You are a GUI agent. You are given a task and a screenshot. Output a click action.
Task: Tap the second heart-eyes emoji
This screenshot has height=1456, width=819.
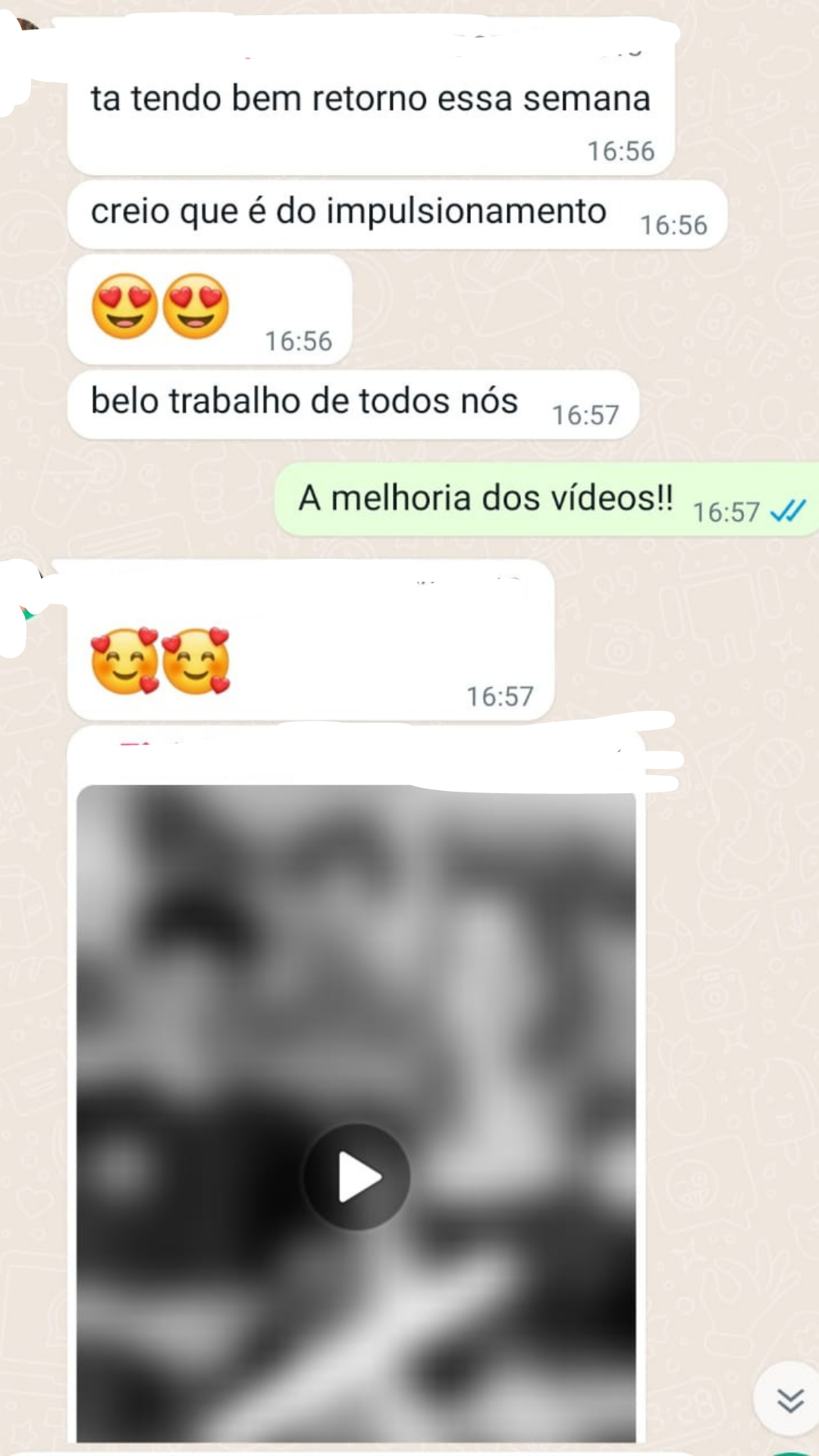(199, 307)
